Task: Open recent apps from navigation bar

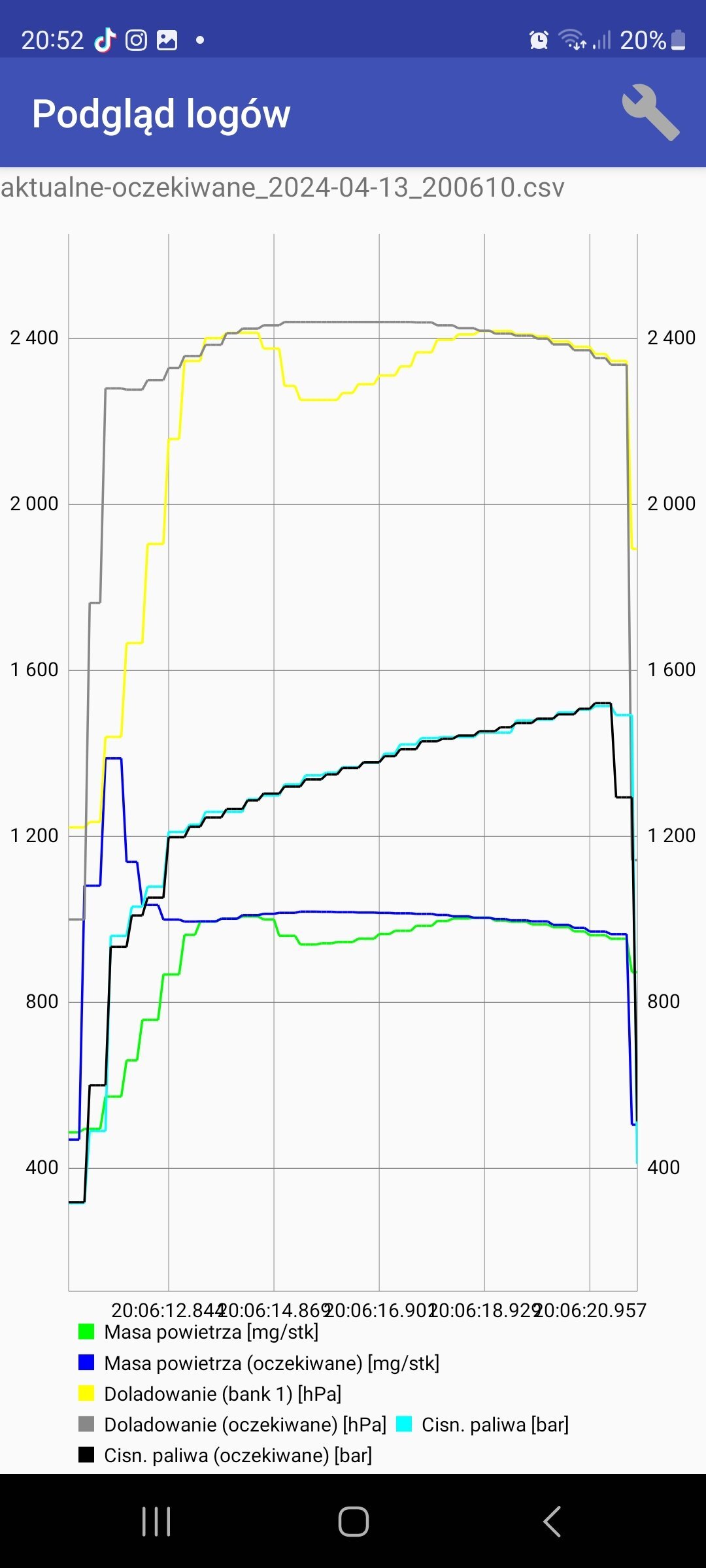Action: pos(156,1522)
